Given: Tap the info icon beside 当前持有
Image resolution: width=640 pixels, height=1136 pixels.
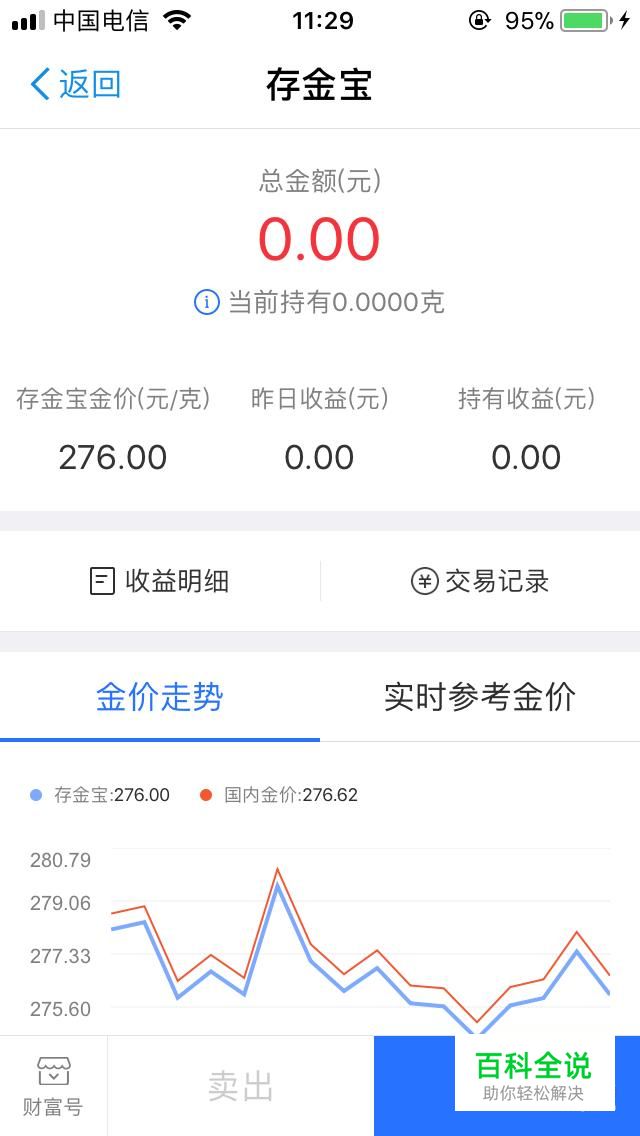Looking at the screenshot, I should (206, 302).
